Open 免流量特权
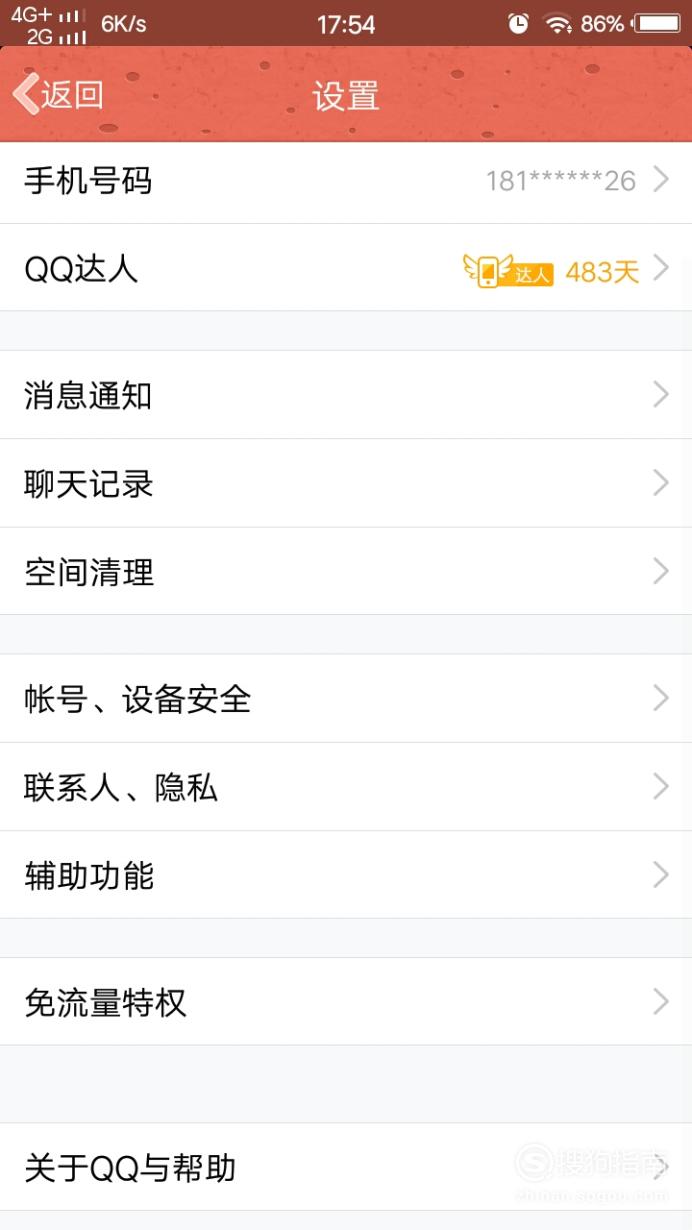 [346, 1002]
